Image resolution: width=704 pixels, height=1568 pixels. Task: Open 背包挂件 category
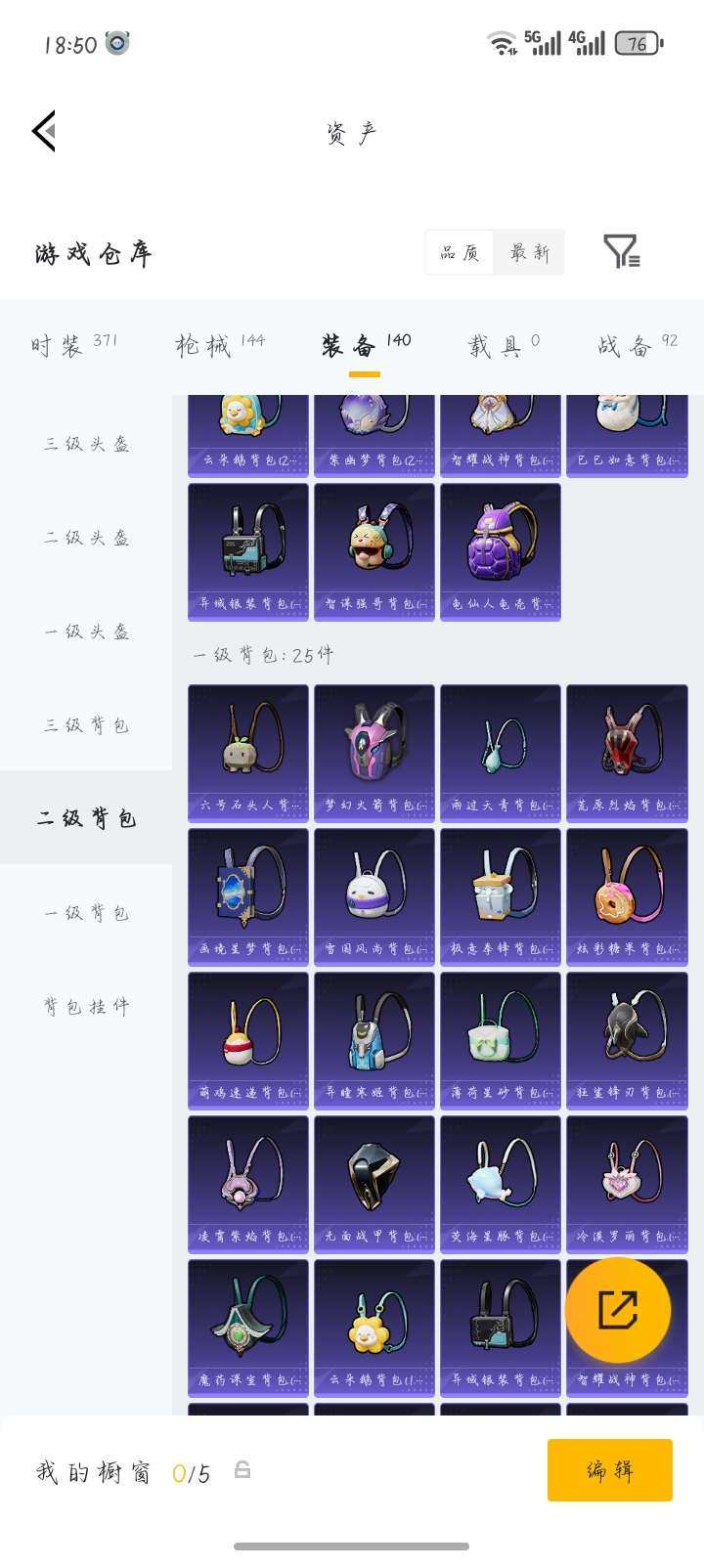[86, 1006]
